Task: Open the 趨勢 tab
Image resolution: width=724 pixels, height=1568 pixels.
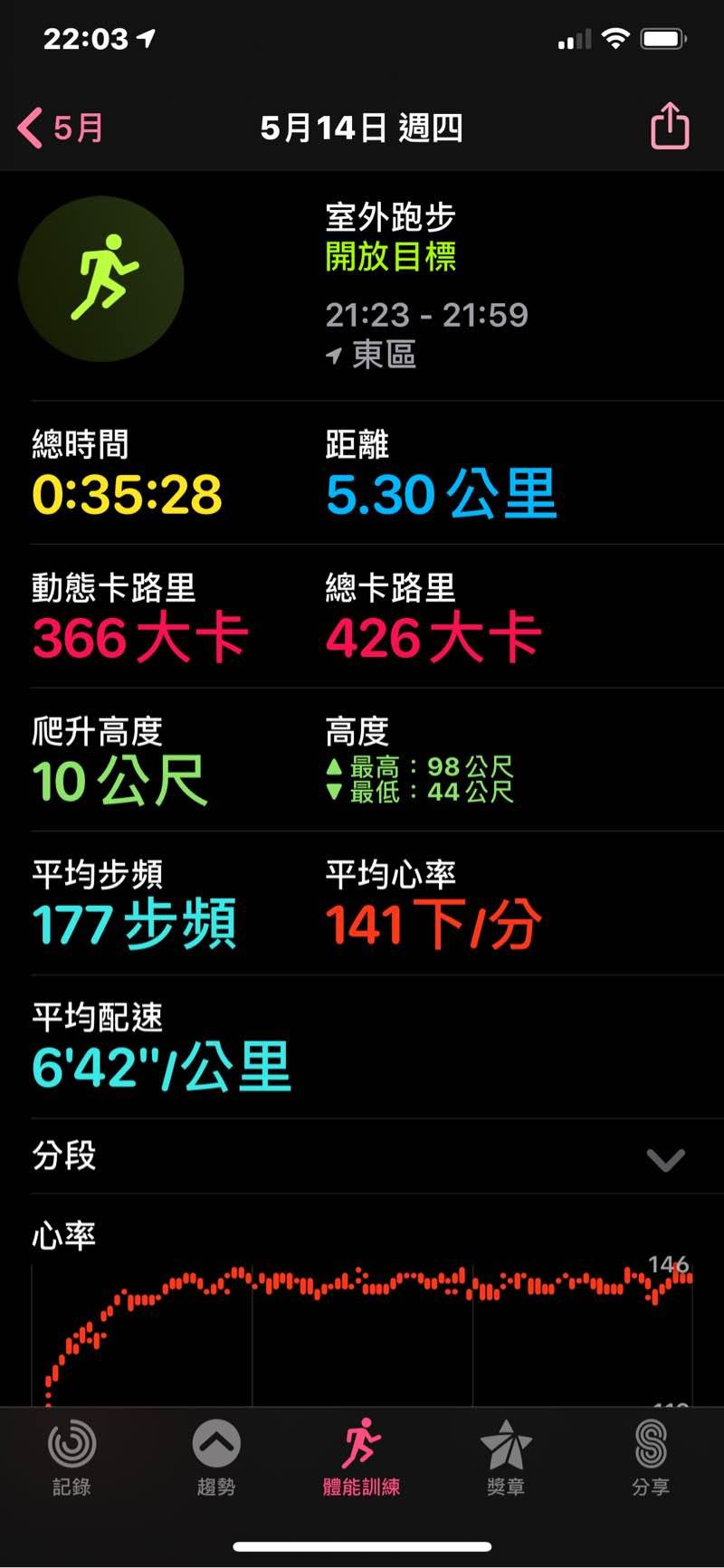Action: [x=216, y=1455]
